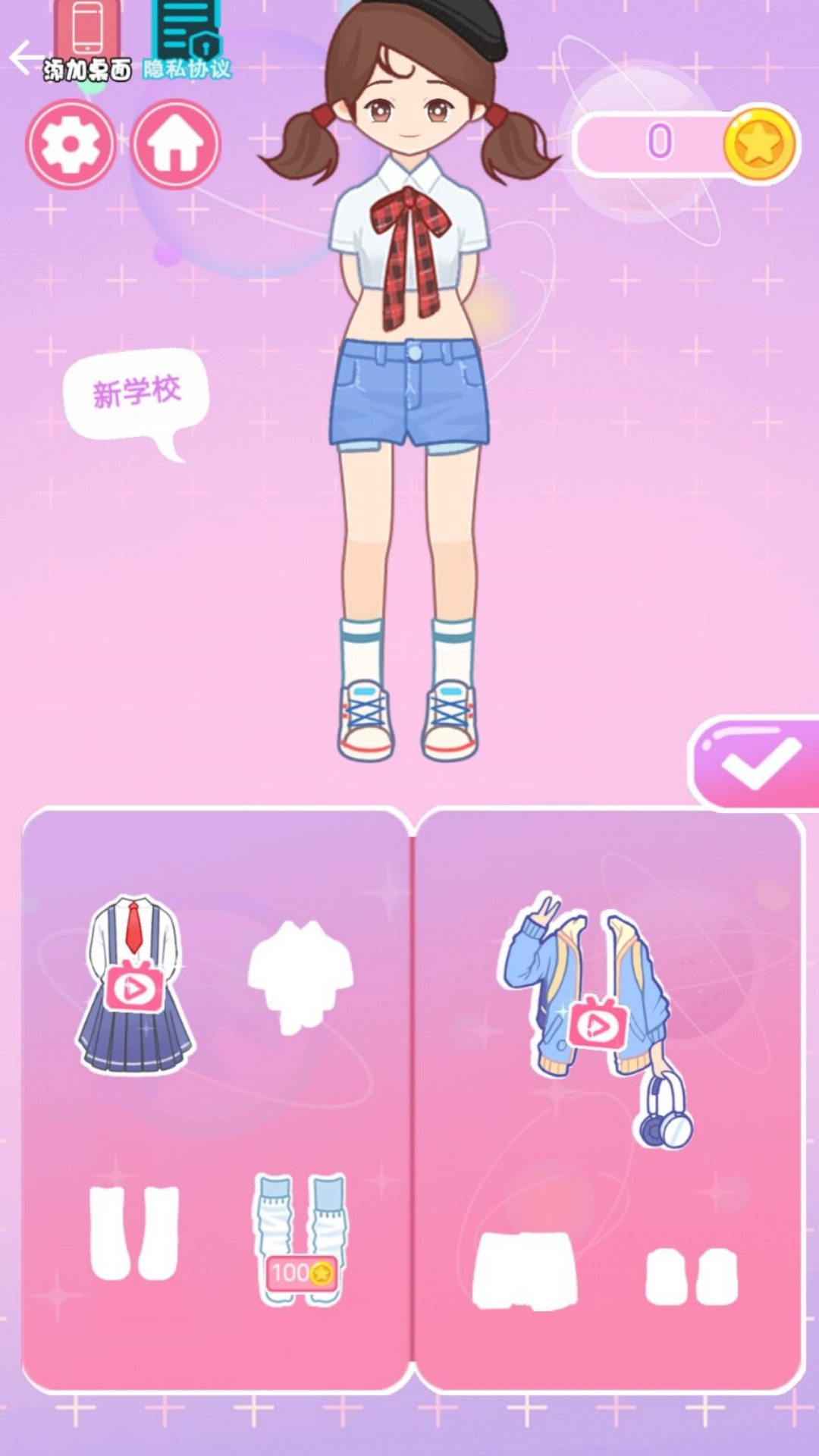Image resolution: width=819 pixels, height=1456 pixels.
Task: Open the 隐私协议 privacy agreement
Action: [x=187, y=42]
